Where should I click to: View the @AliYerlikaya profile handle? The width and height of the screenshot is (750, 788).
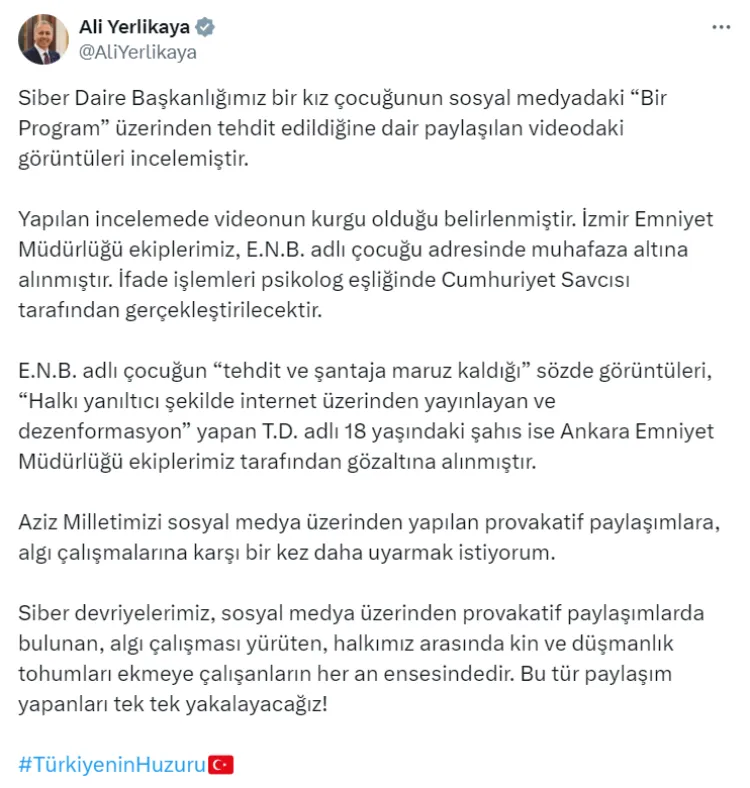click(x=137, y=53)
